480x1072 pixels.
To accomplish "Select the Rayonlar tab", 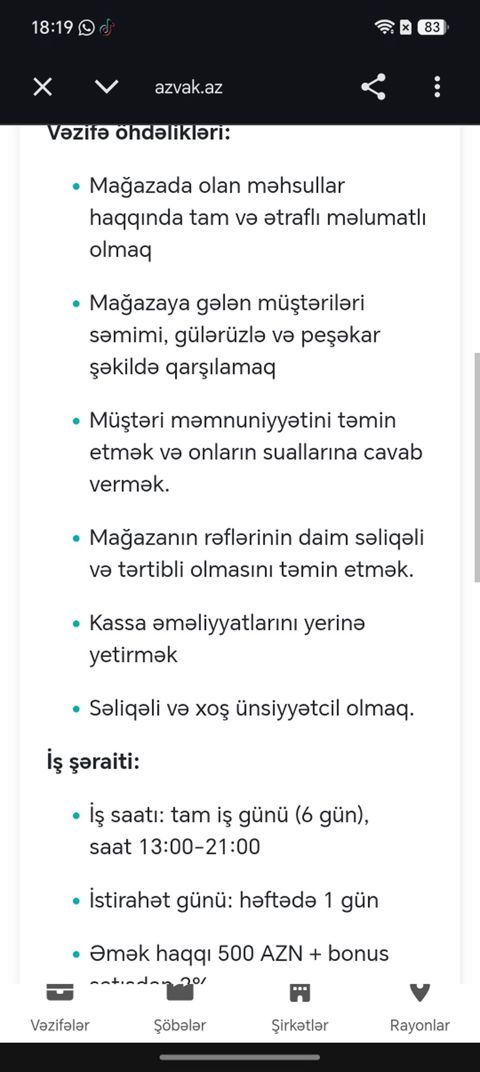I will [x=420, y=1008].
